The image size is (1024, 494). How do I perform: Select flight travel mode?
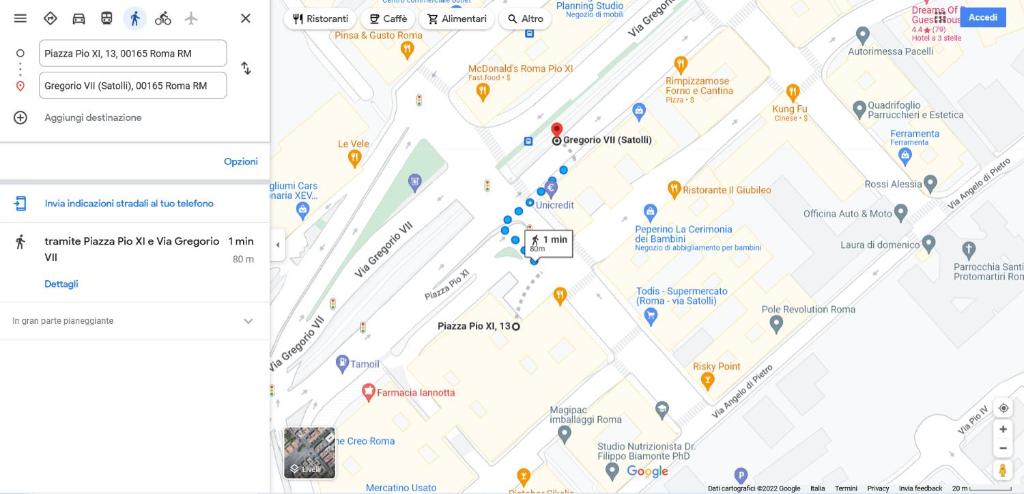click(x=191, y=18)
